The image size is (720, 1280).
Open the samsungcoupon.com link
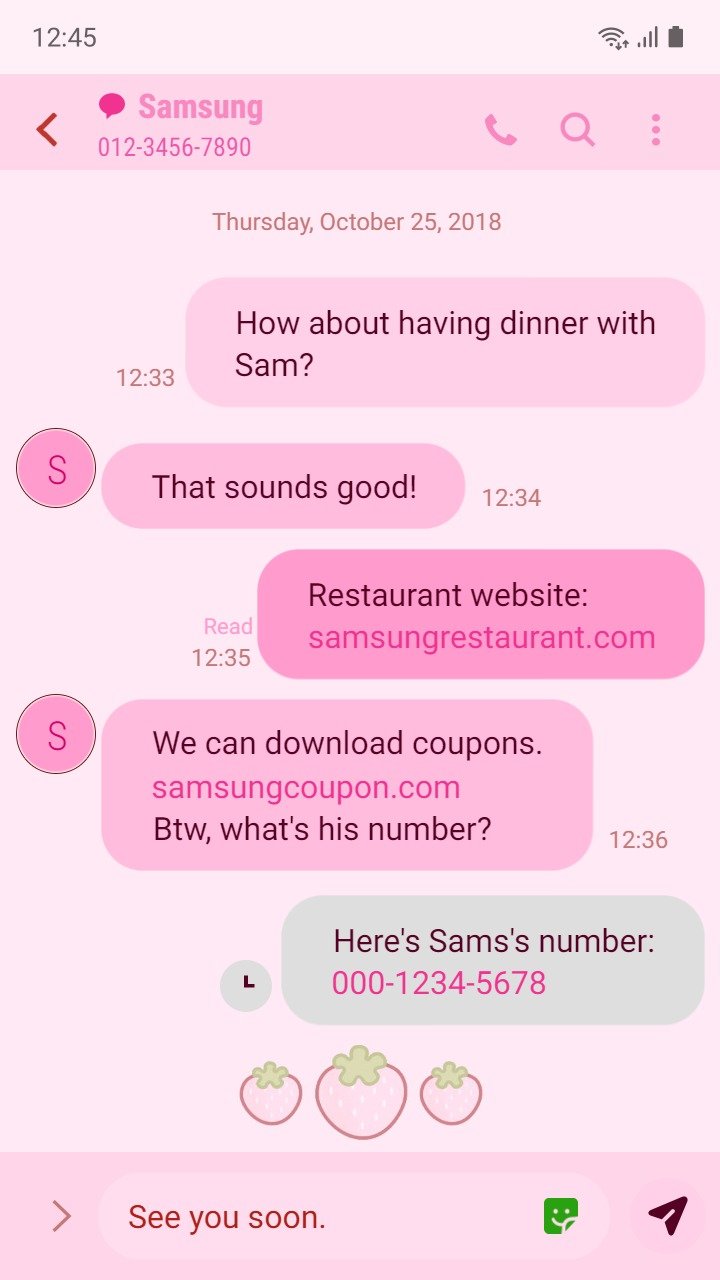tap(306, 787)
